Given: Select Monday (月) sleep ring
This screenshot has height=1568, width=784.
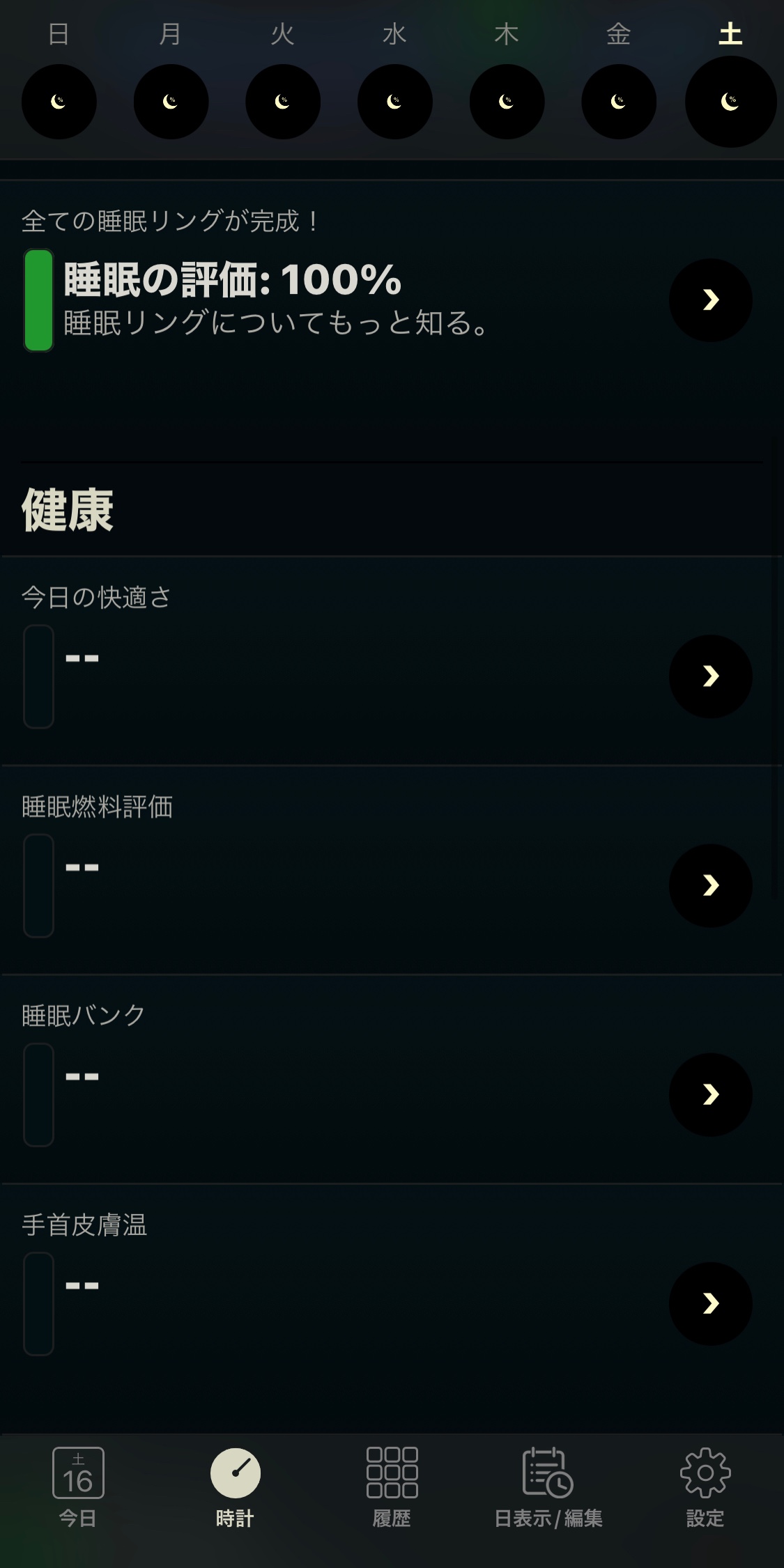Looking at the screenshot, I should 171,102.
